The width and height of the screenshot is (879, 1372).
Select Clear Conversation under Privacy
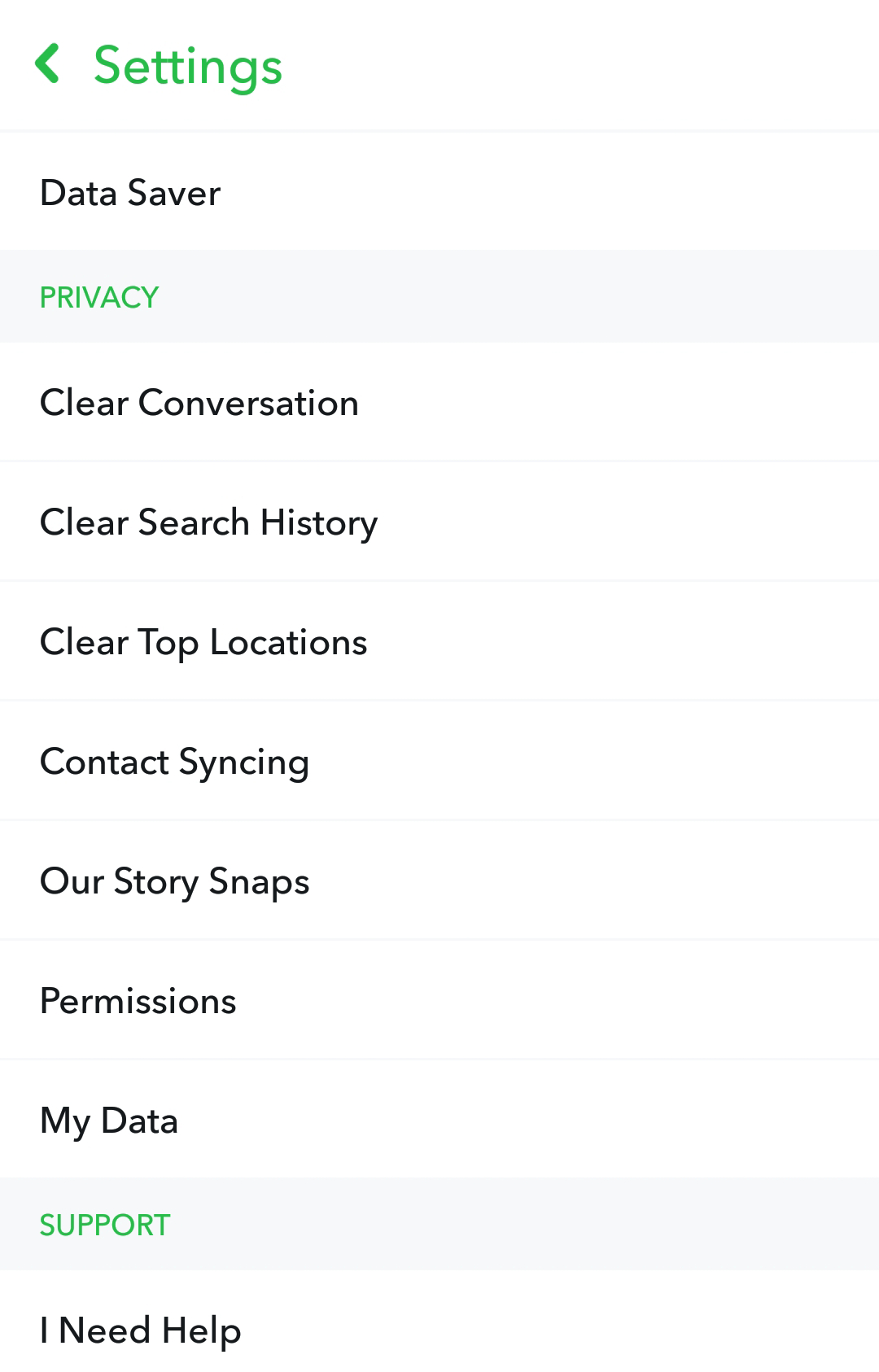(199, 402)
